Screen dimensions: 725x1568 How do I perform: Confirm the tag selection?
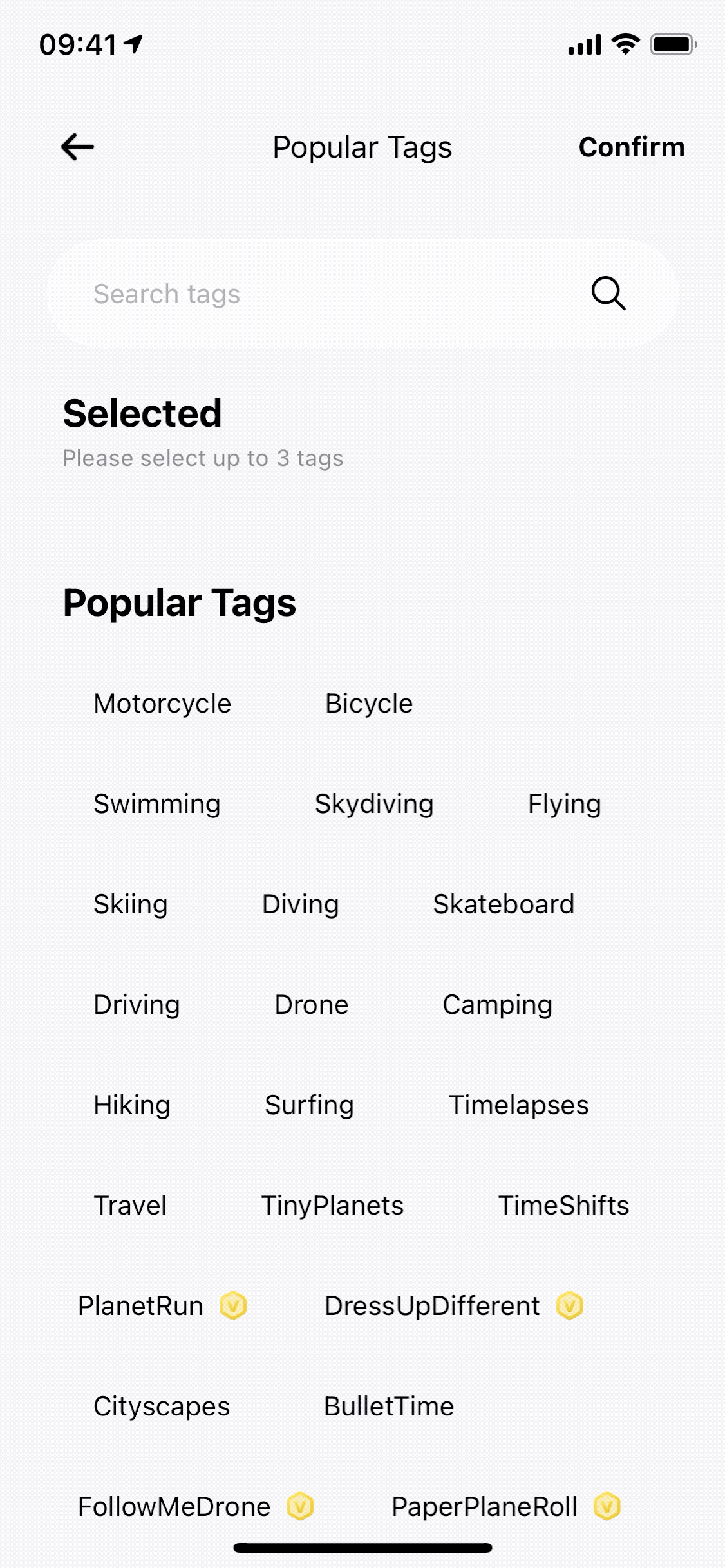coord(632,147)
